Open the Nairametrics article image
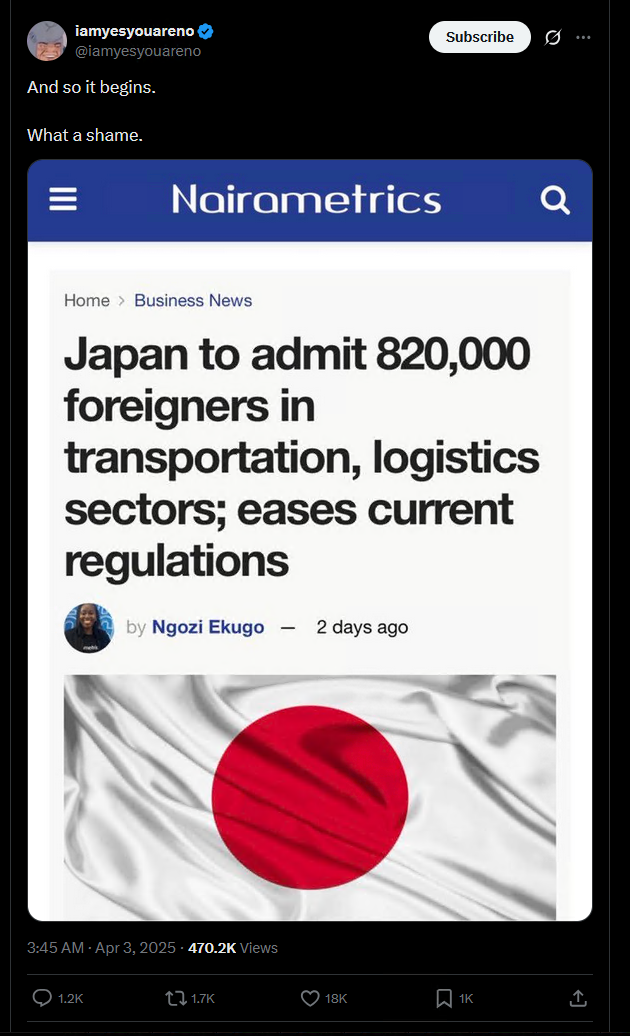 [310, 540]
